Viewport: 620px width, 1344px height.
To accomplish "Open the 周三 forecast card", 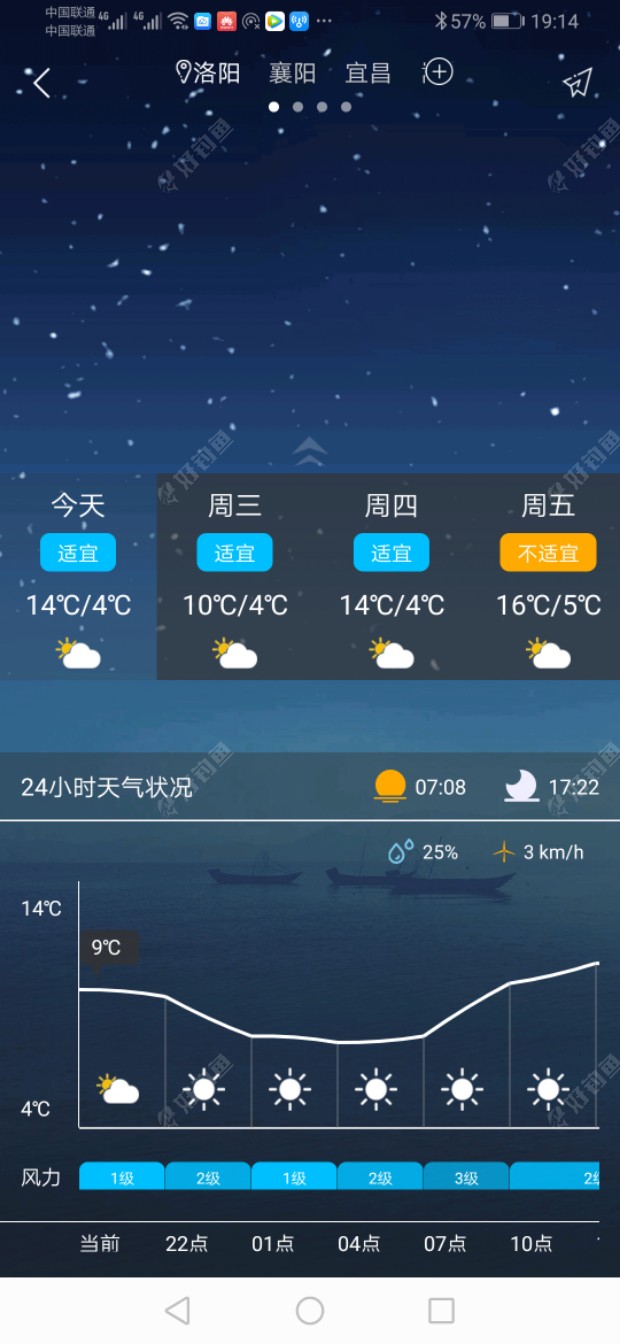I will tap(235, 578).
